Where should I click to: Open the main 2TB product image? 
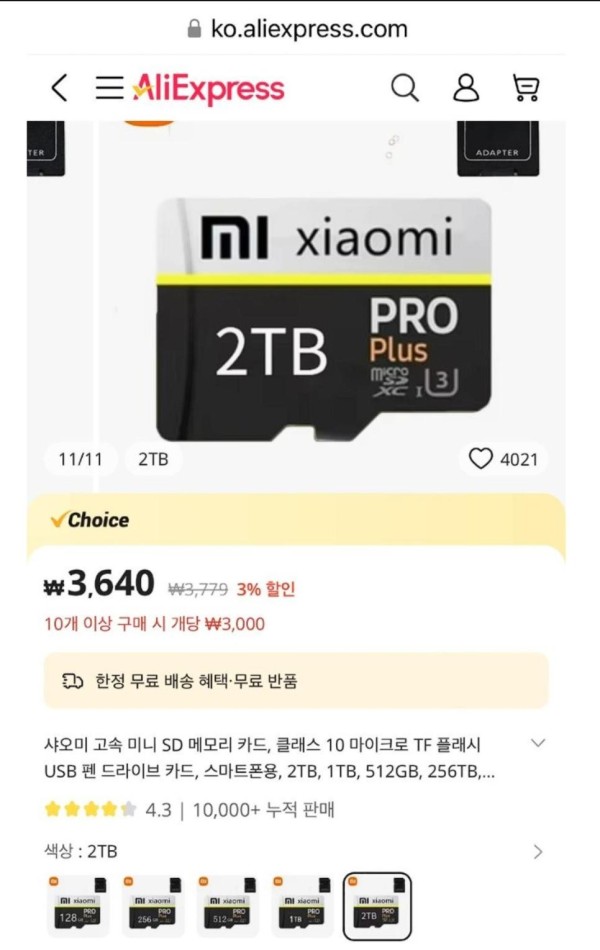[x=324, y=318]
